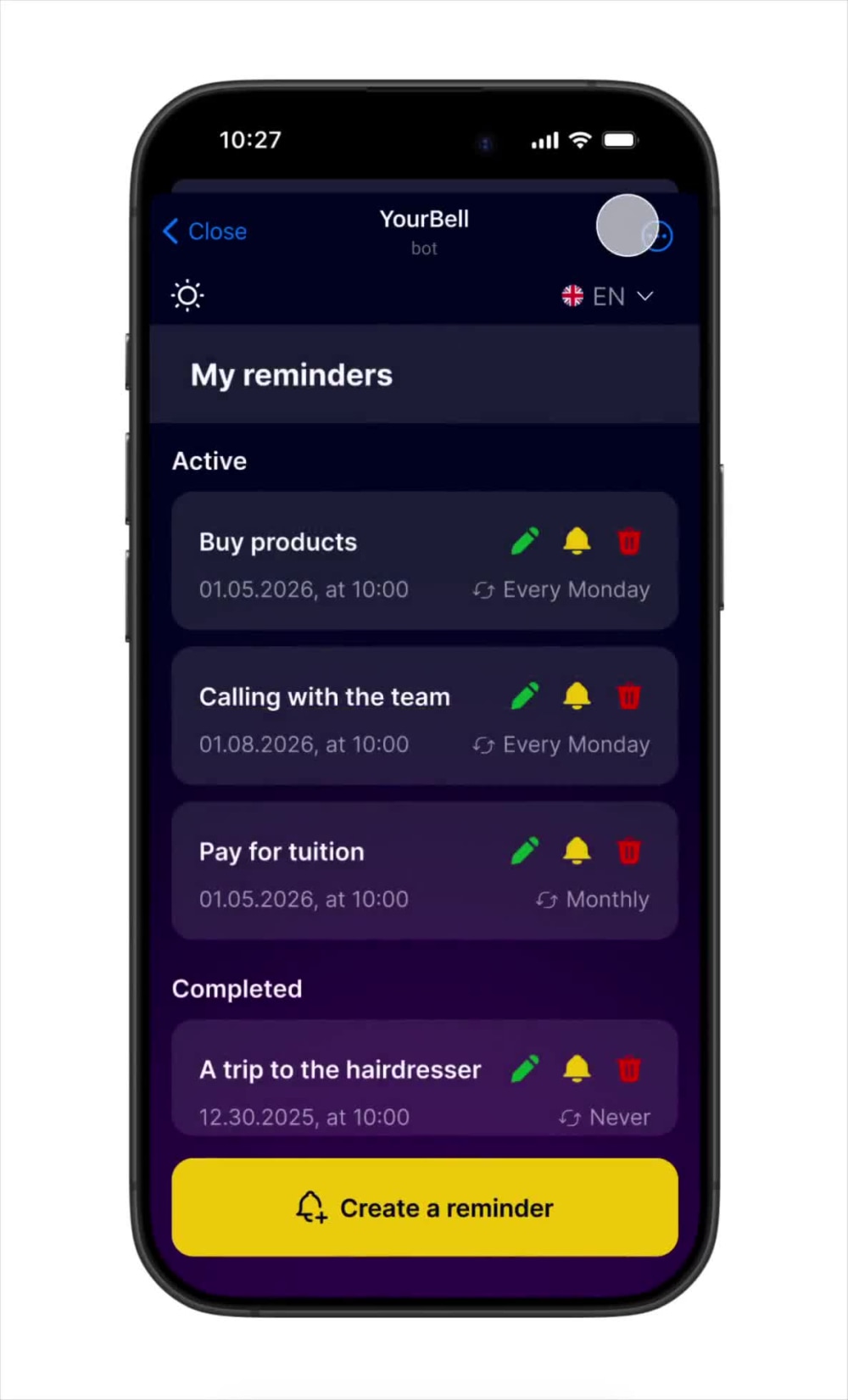This screenshot has height=1400, width=848.
Task: Edit the Calling with the team reminder
Action: pos(525,696)
